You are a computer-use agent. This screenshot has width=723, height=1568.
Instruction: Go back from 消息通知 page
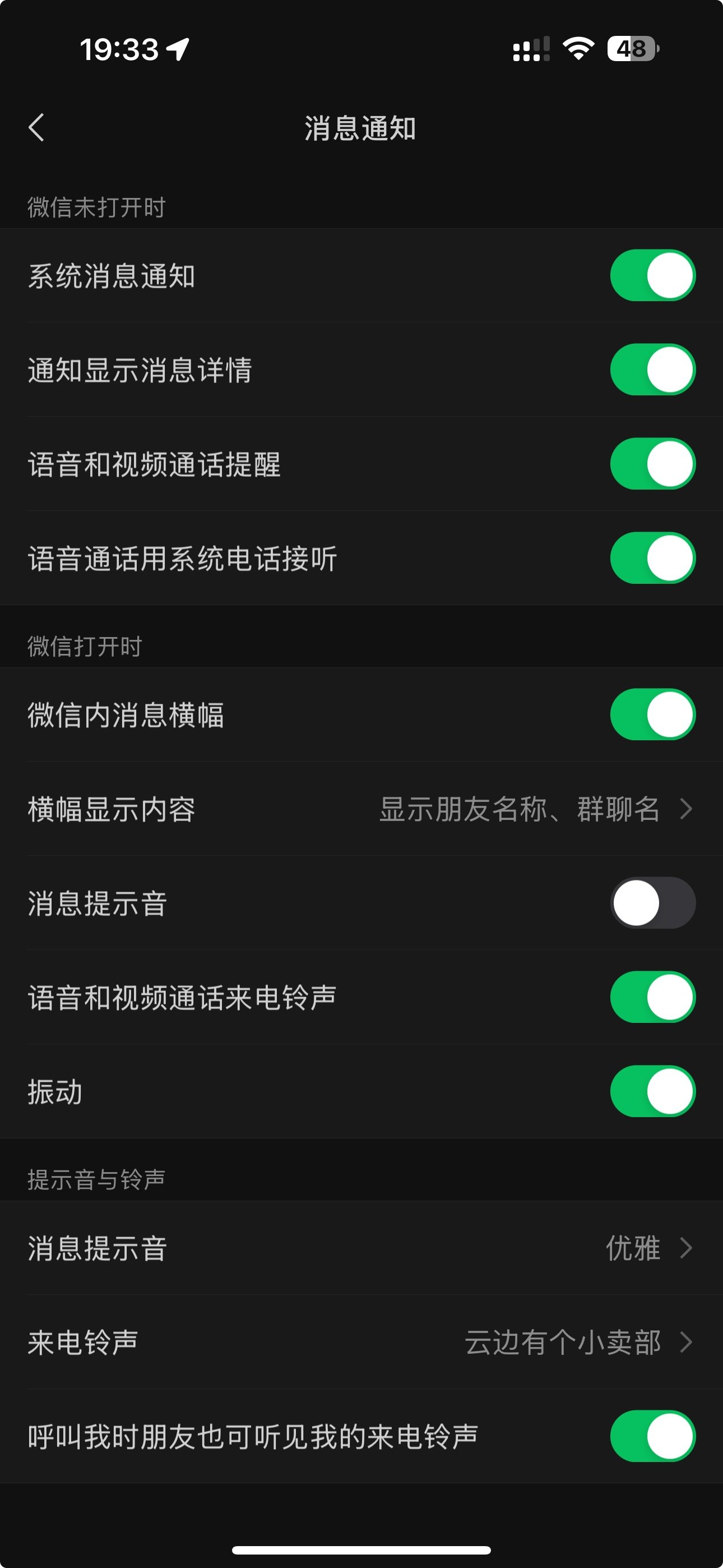tap(36, 128)
